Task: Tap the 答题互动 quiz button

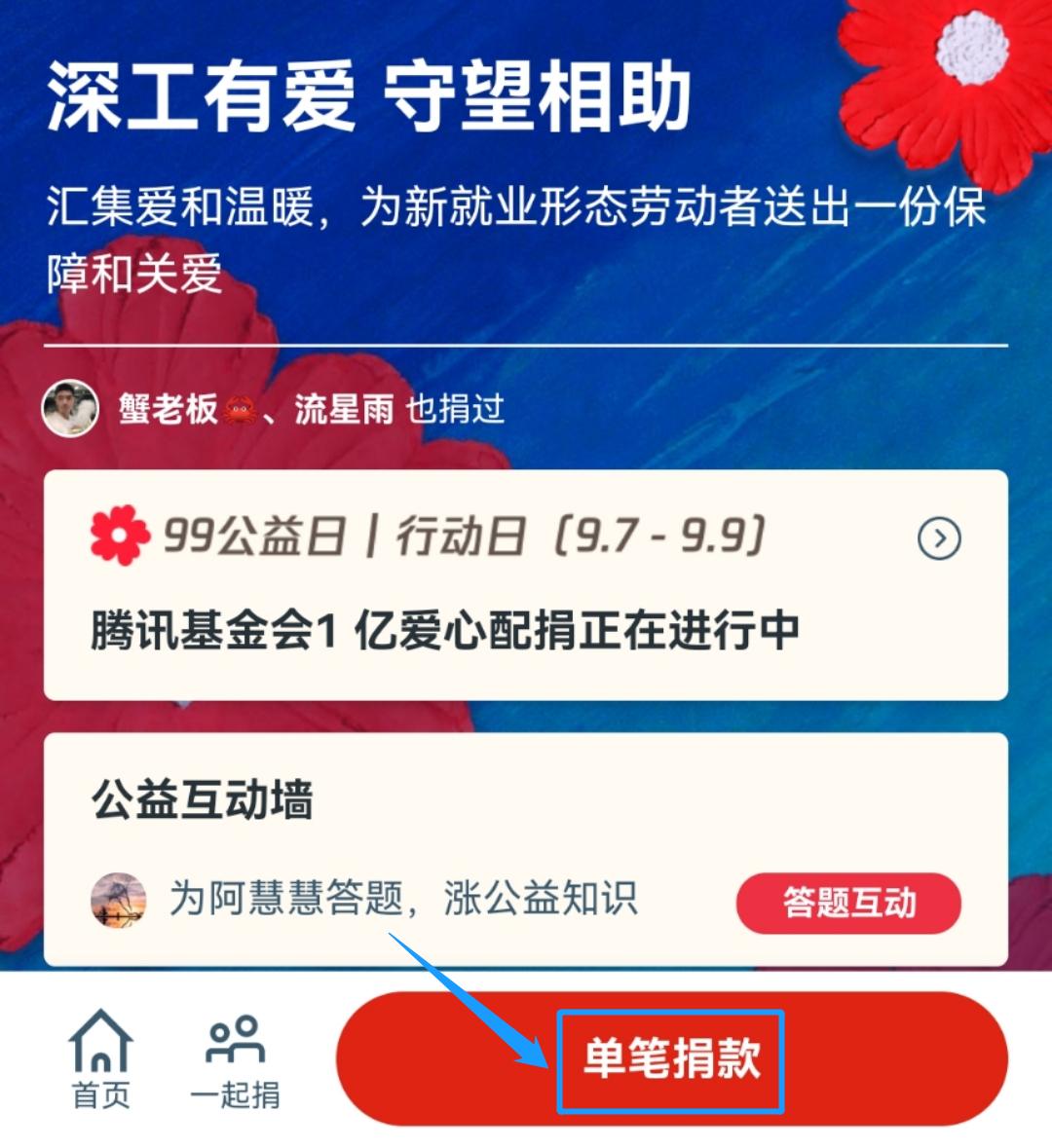Action: click(847, 903)
